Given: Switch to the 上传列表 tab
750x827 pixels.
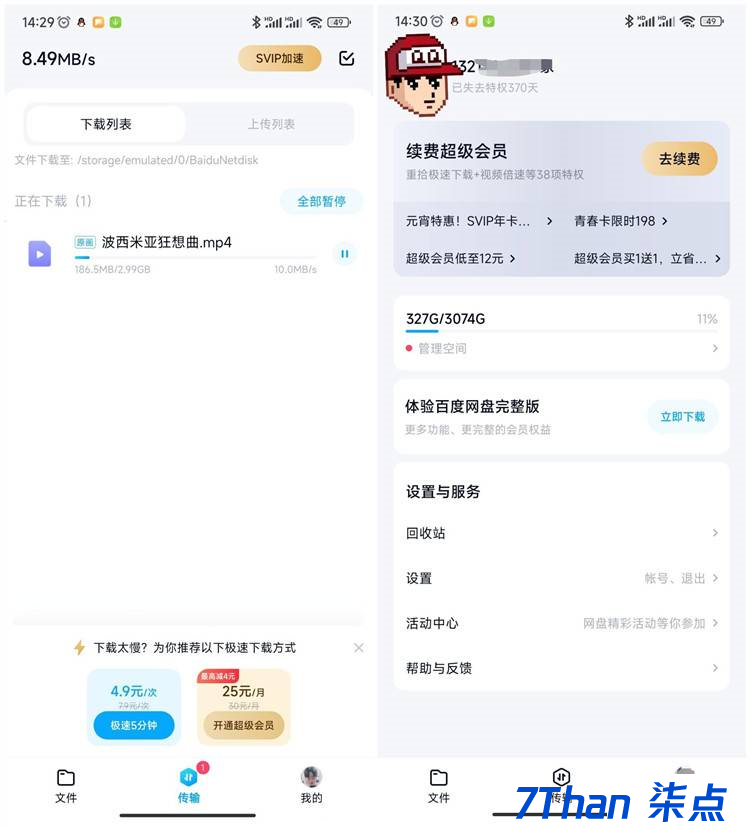Looking at the screenshot, I should [x=271, y=124].
